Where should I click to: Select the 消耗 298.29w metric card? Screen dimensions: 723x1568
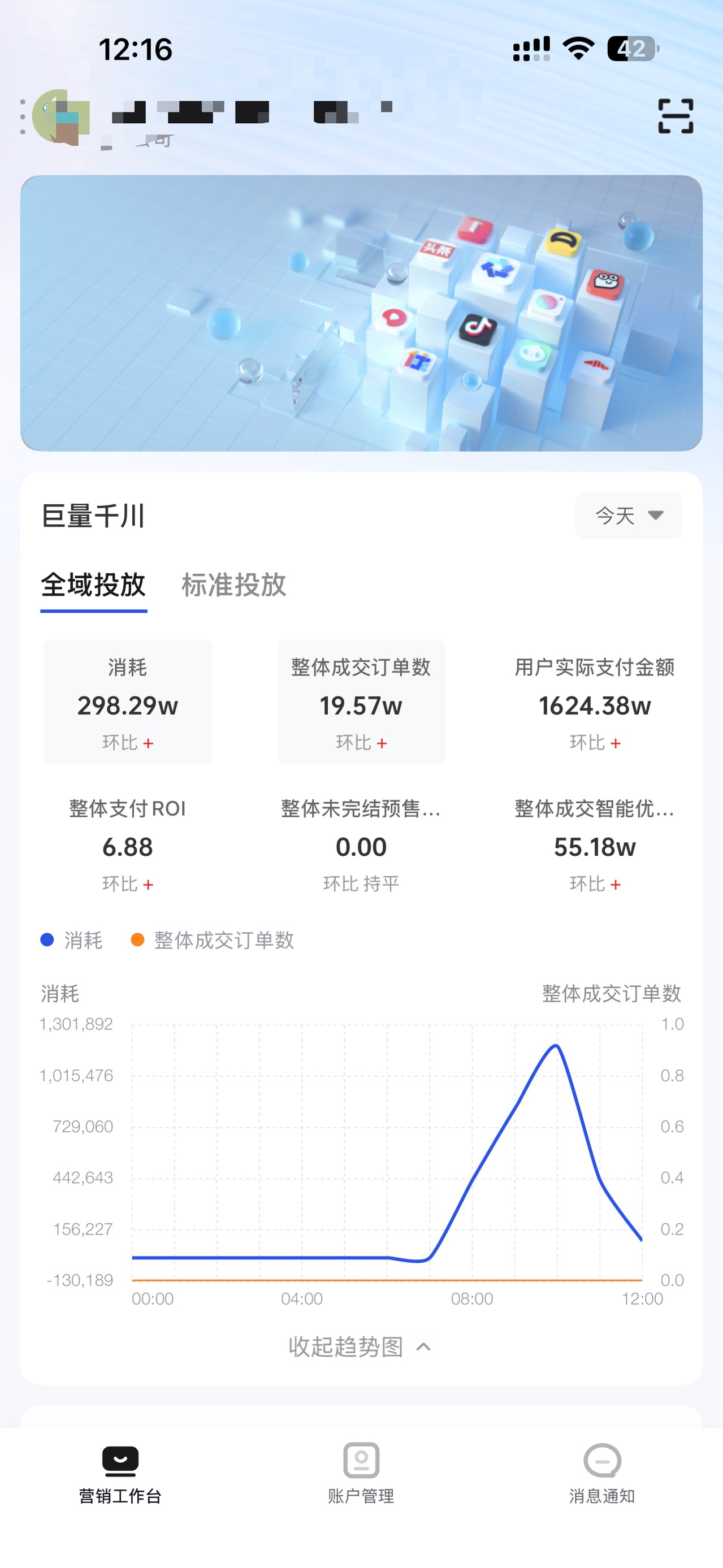tap(128, 703)
